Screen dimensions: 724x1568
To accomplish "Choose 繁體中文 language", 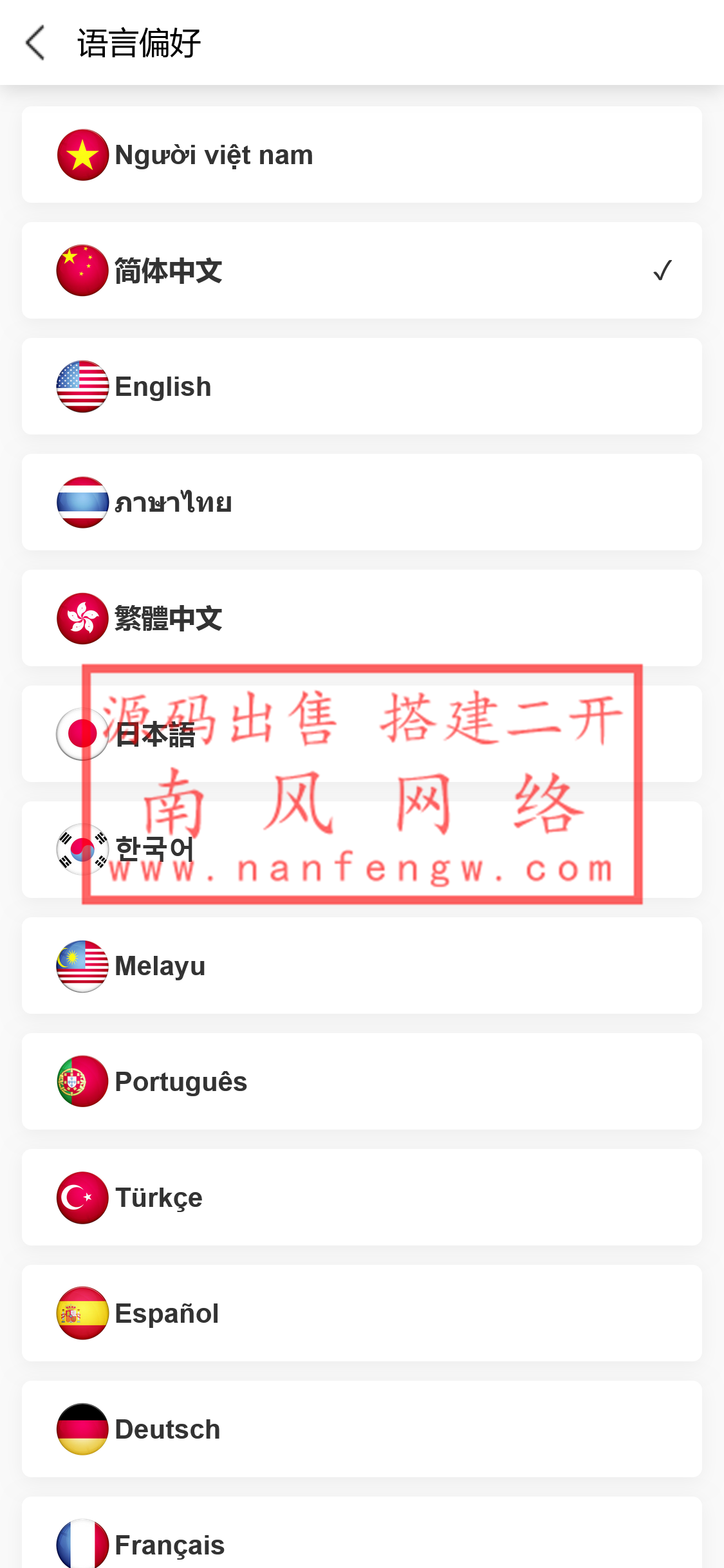I will point(361,619).
